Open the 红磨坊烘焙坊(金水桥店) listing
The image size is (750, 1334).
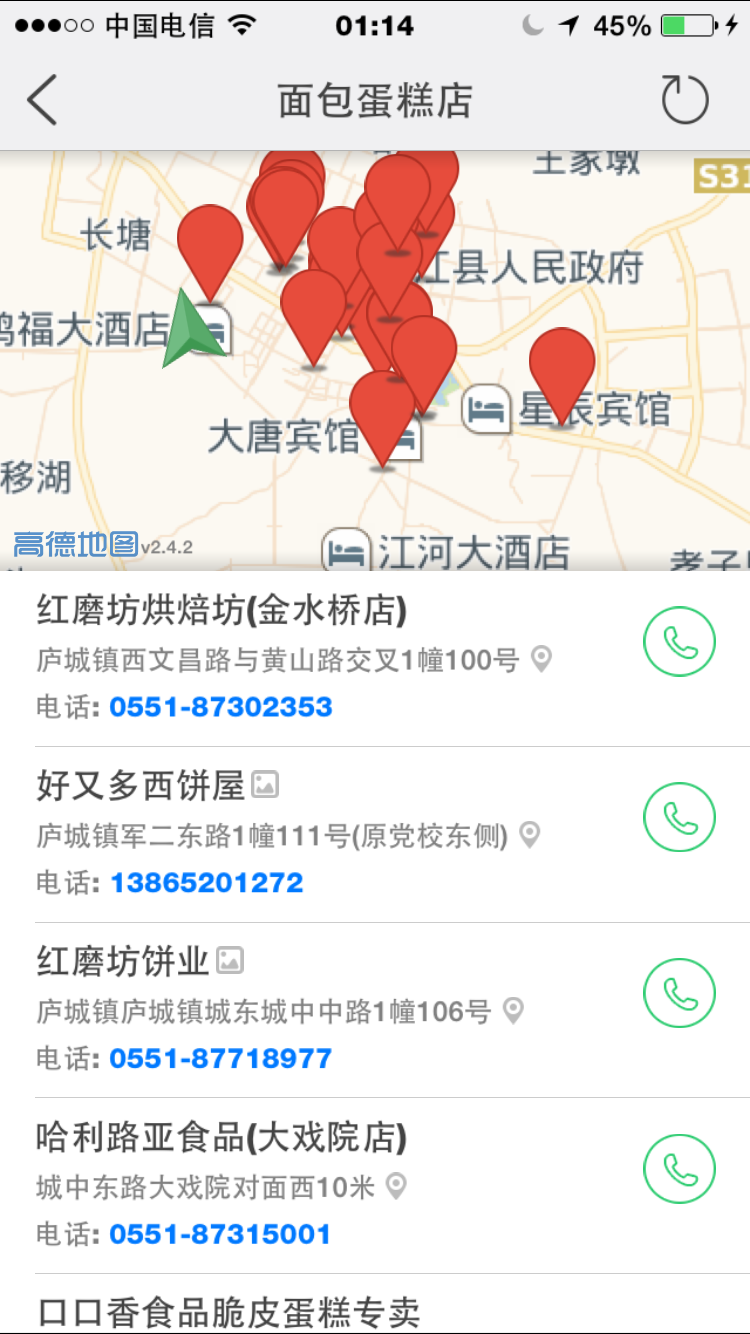tap(222, 610)
